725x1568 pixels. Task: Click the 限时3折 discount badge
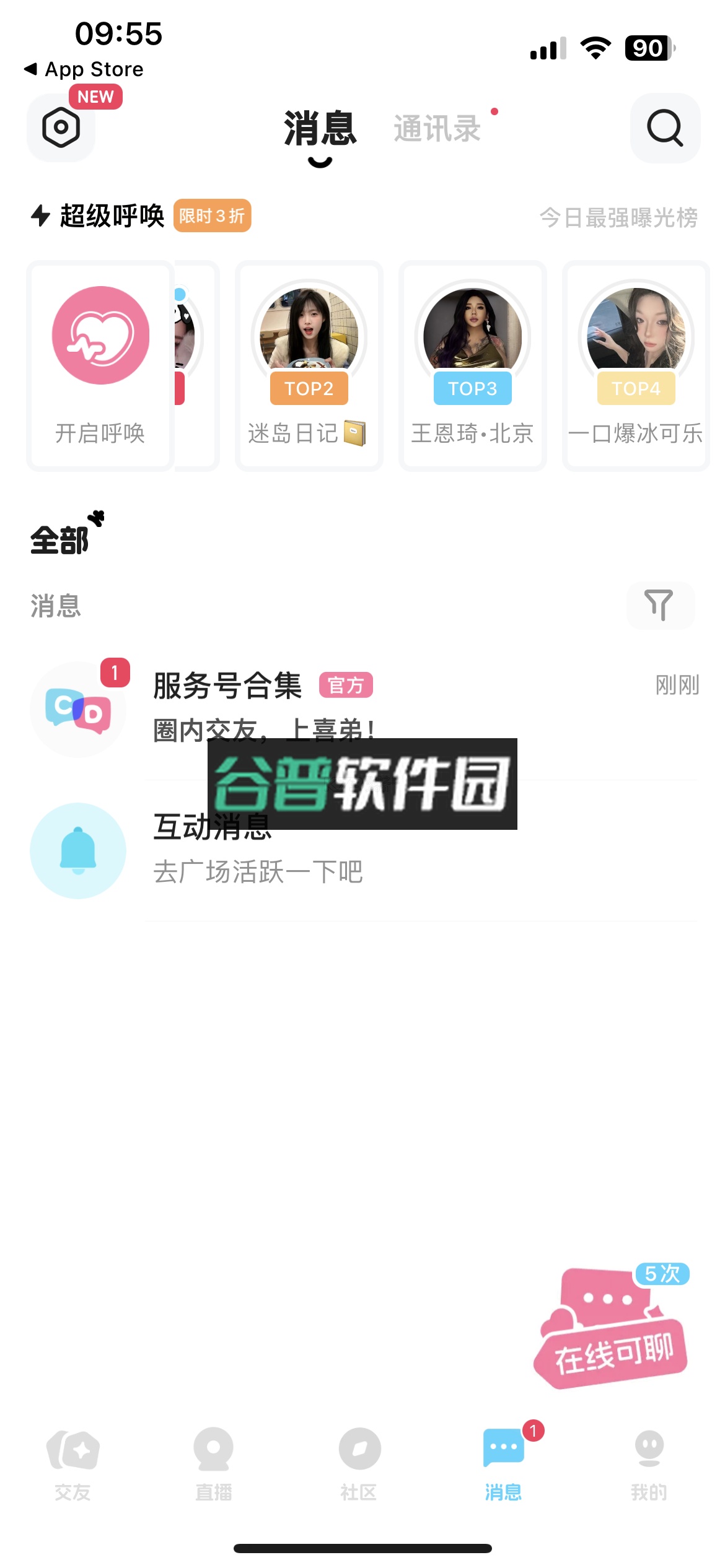211,217
